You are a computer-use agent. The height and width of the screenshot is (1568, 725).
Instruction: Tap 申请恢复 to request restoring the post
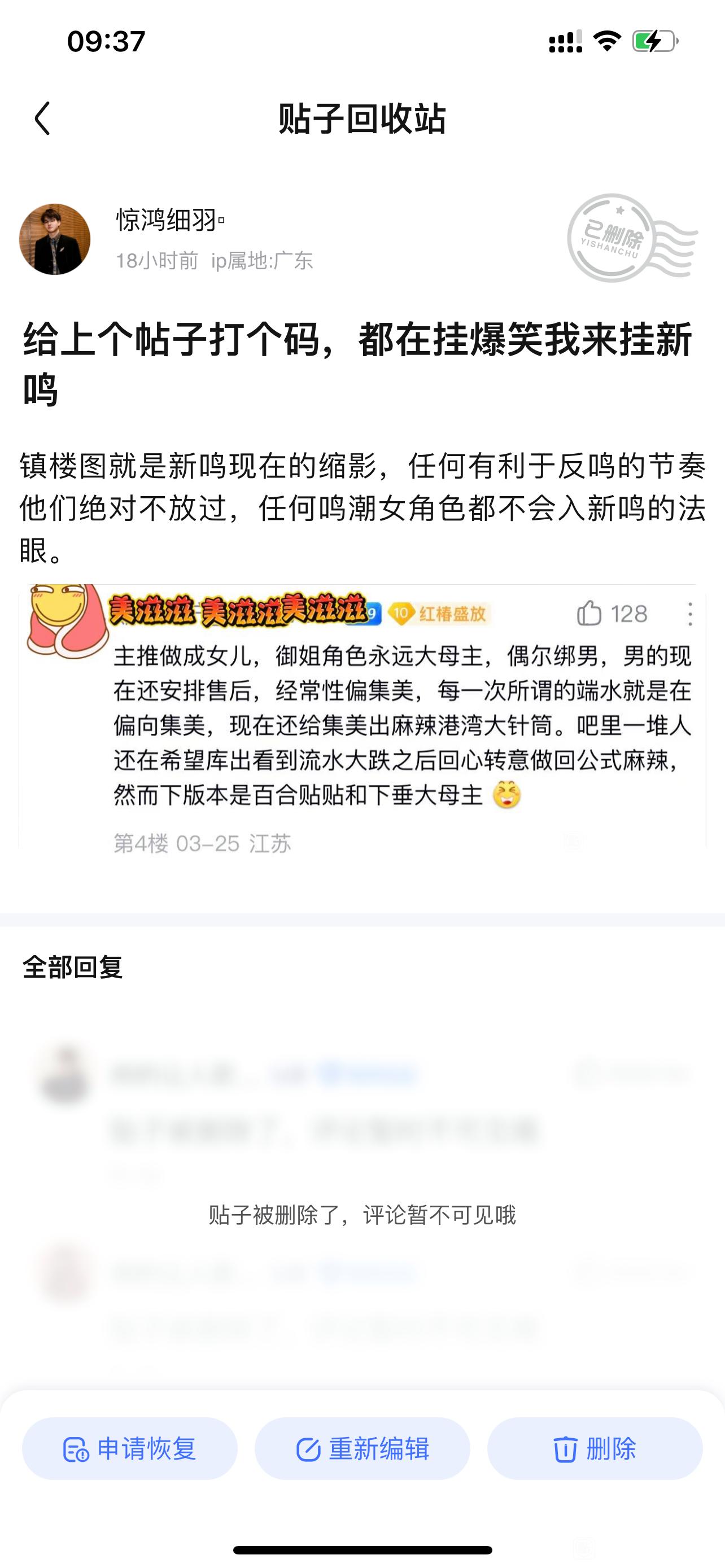point(130,1449)
